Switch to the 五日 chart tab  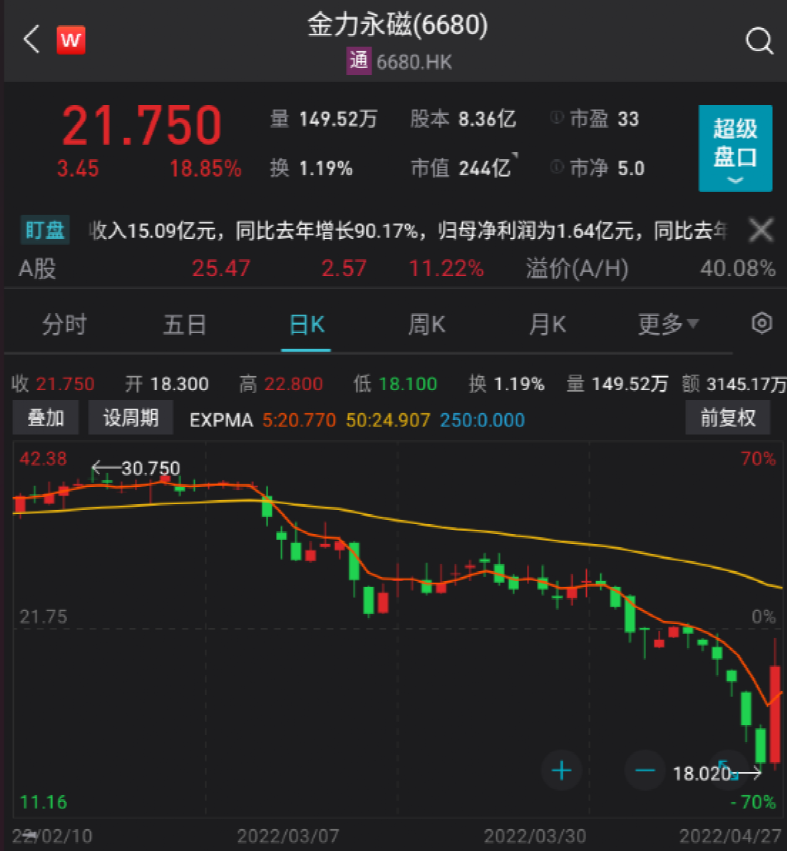[185, 324]
